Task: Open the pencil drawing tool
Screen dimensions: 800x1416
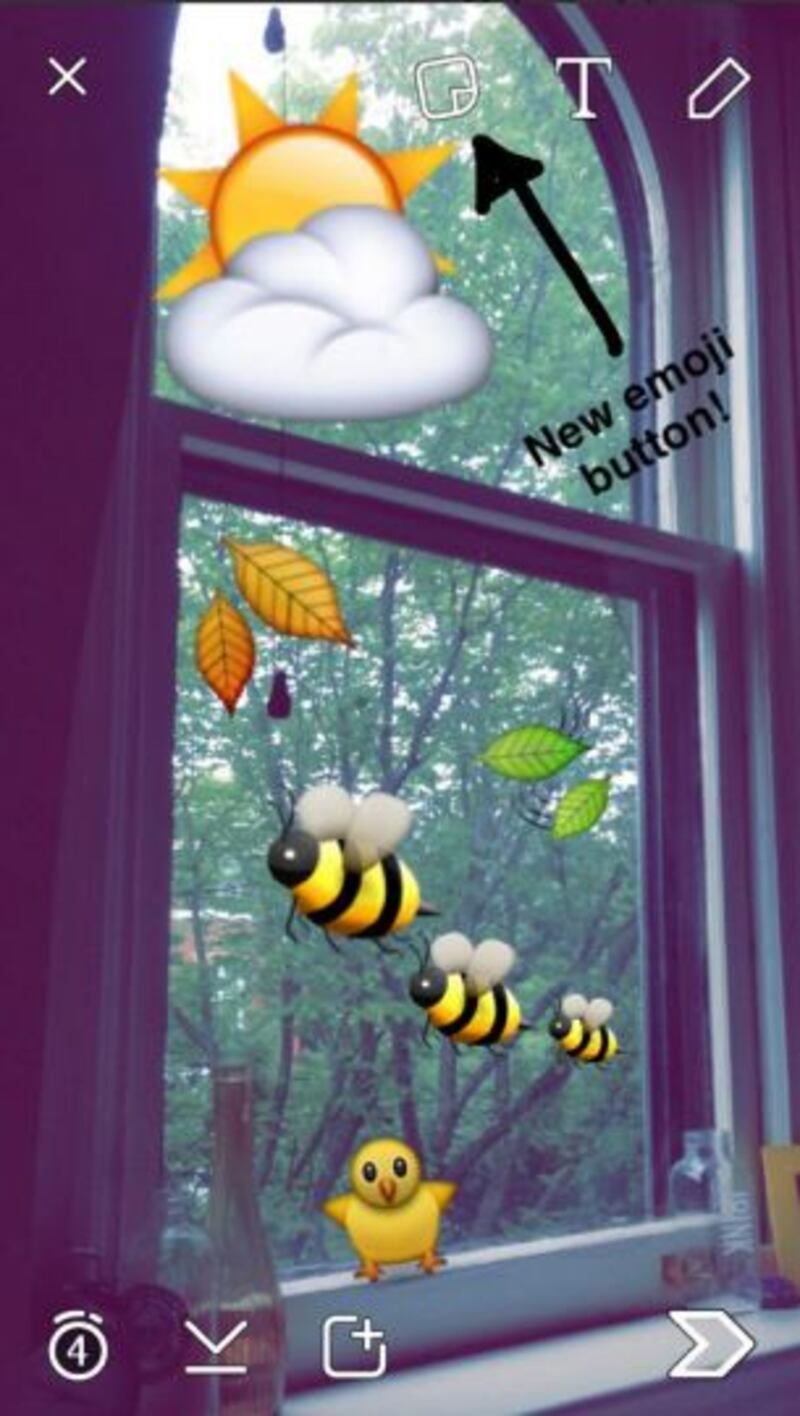Action: click(x=718, y=88)
